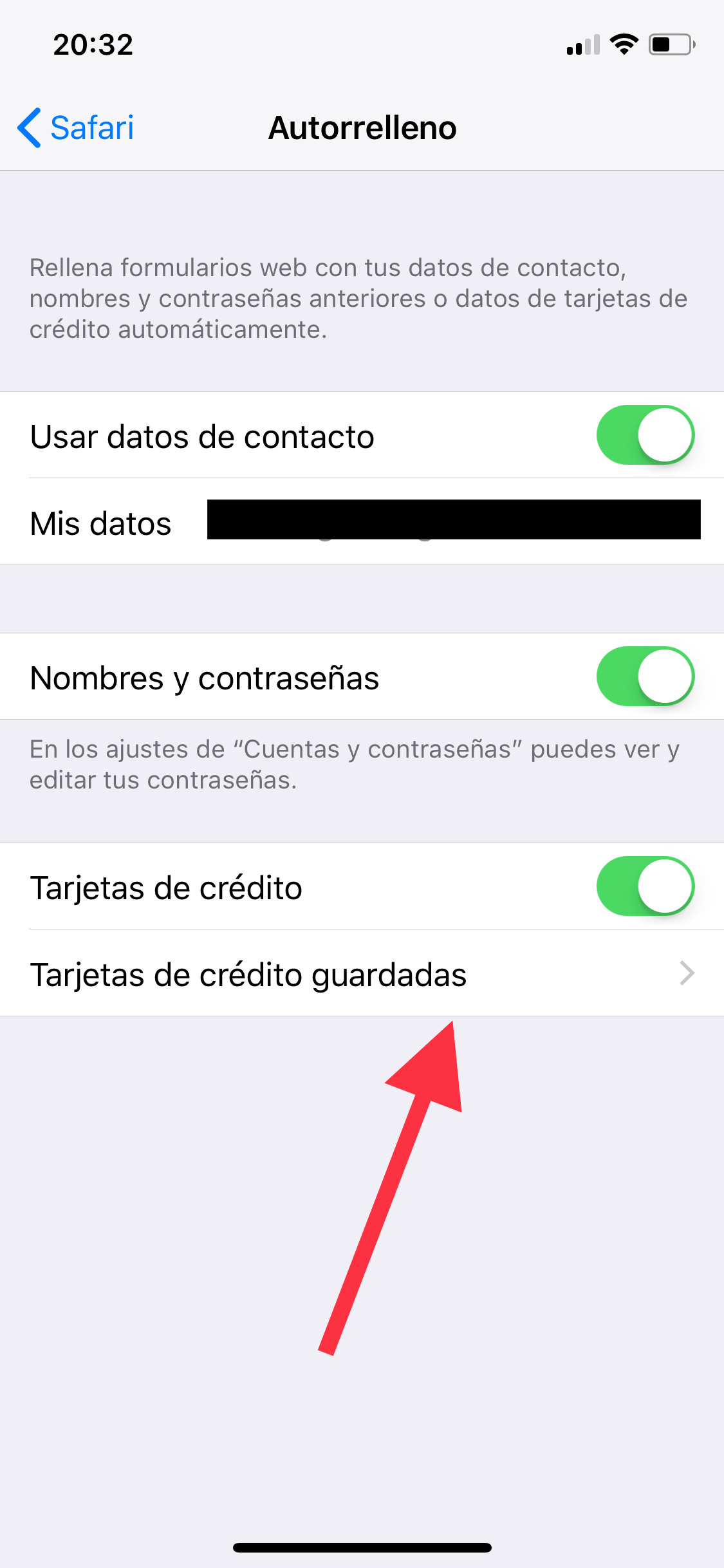This screenshot has height=1568, width=724.
Task: Toggle the Tarjetas de crédito switch
Action: click(x=645, y=886)
